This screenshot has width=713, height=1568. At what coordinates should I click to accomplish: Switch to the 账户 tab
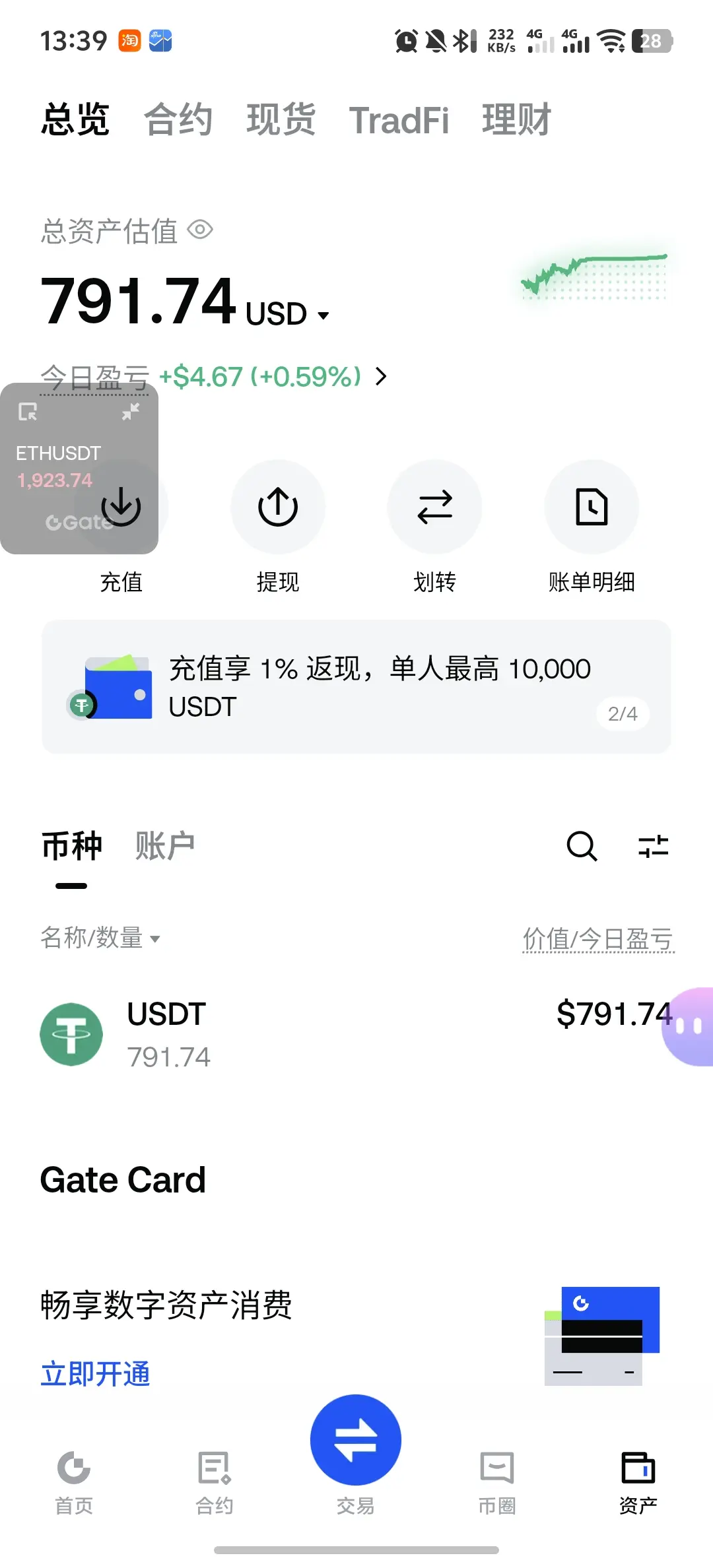click(x=165, y=846)
